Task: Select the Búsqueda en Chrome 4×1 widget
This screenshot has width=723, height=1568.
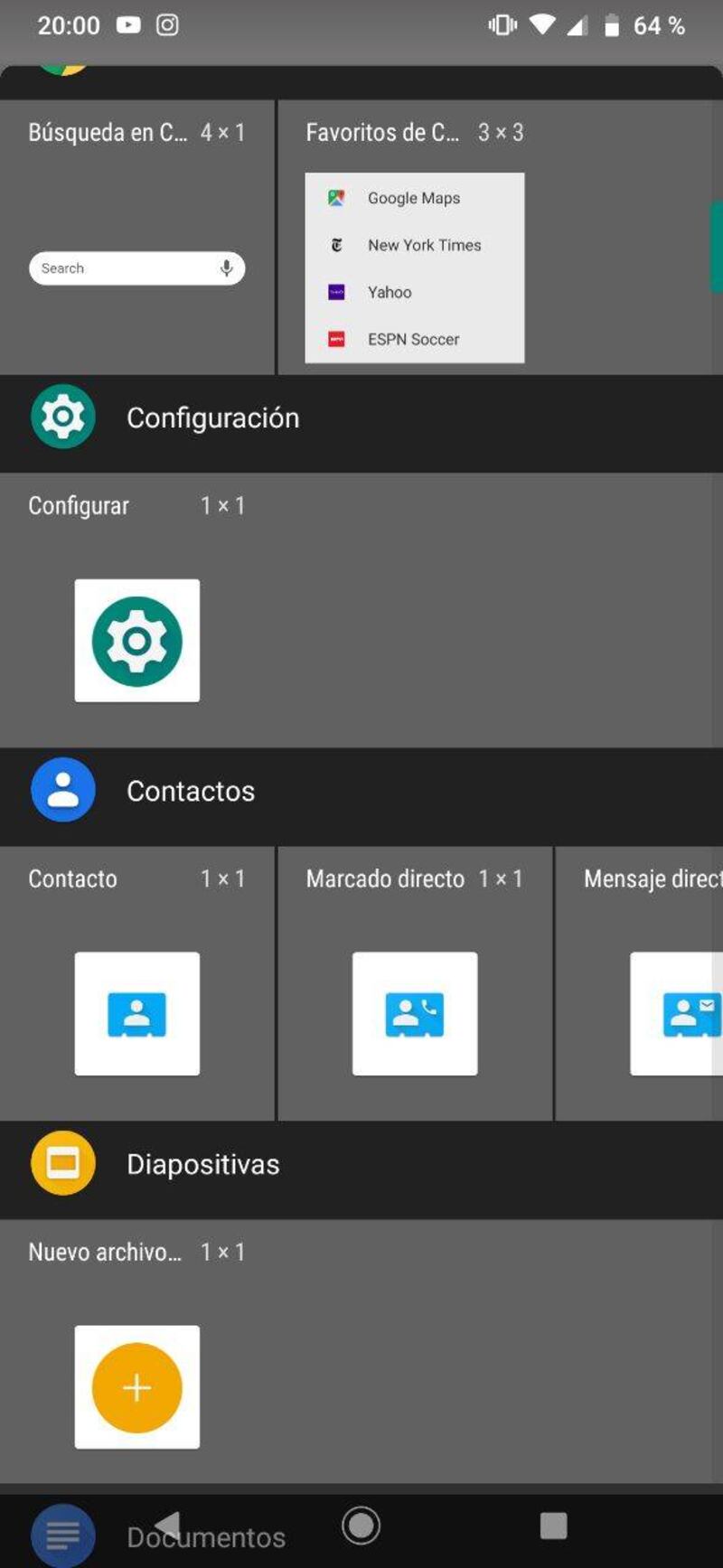Action: (136, 268)
